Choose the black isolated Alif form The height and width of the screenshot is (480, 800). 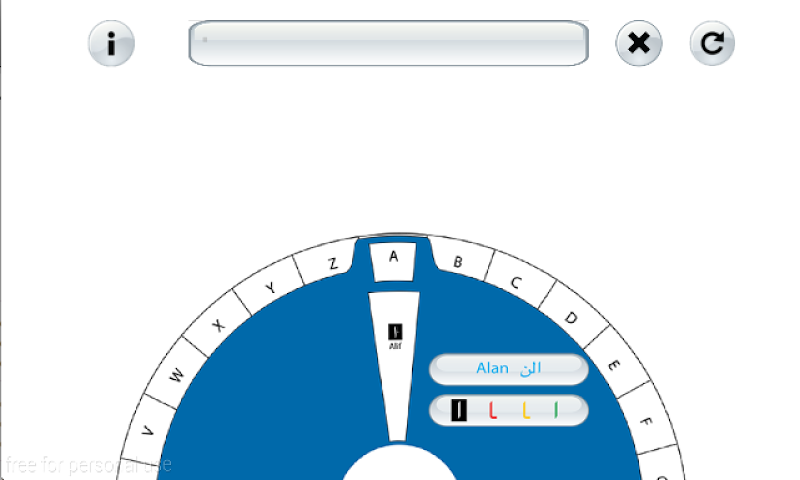[x=459, y=409]
